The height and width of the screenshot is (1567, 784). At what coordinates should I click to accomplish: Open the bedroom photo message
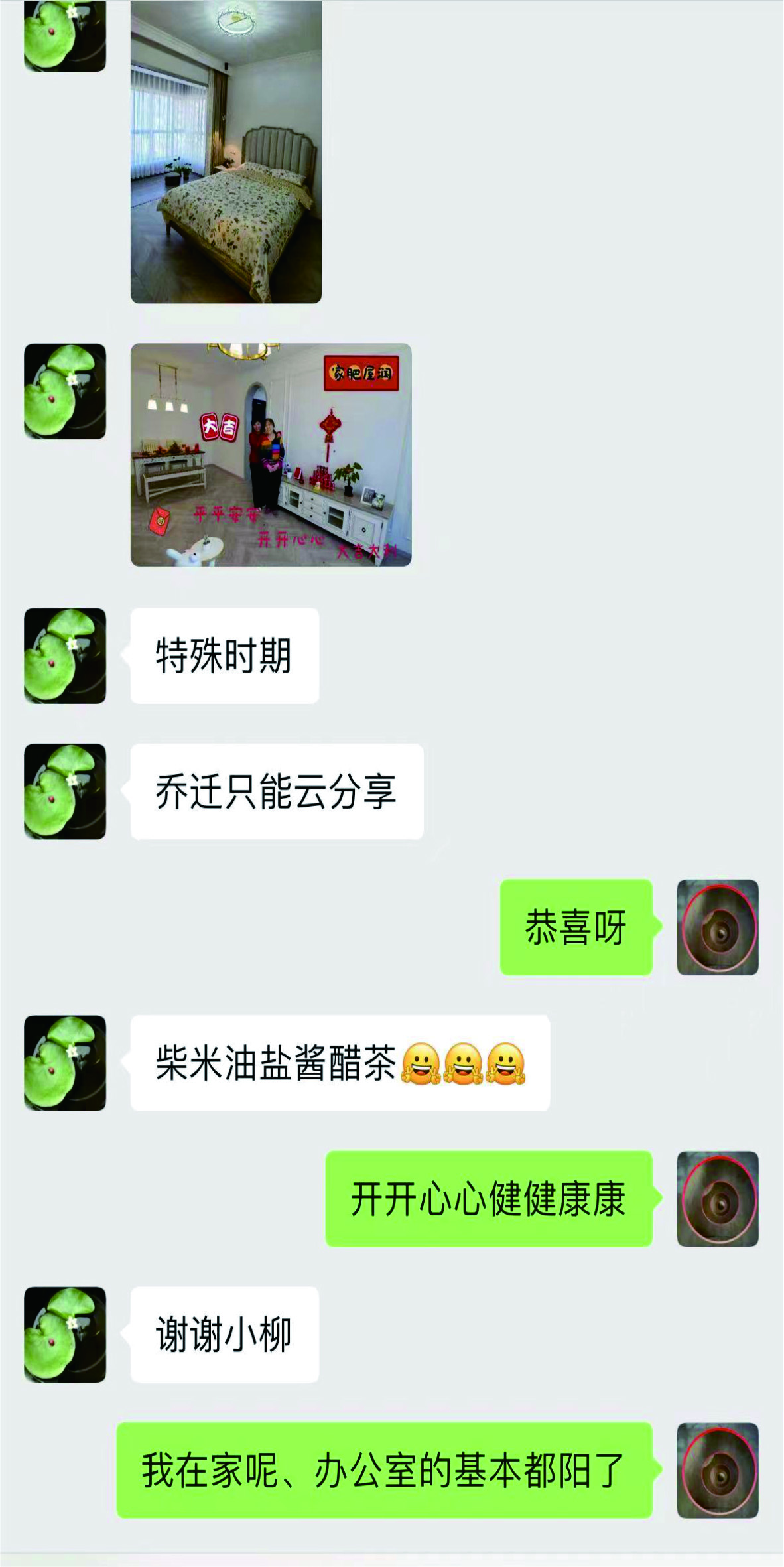tap(226, 151)
